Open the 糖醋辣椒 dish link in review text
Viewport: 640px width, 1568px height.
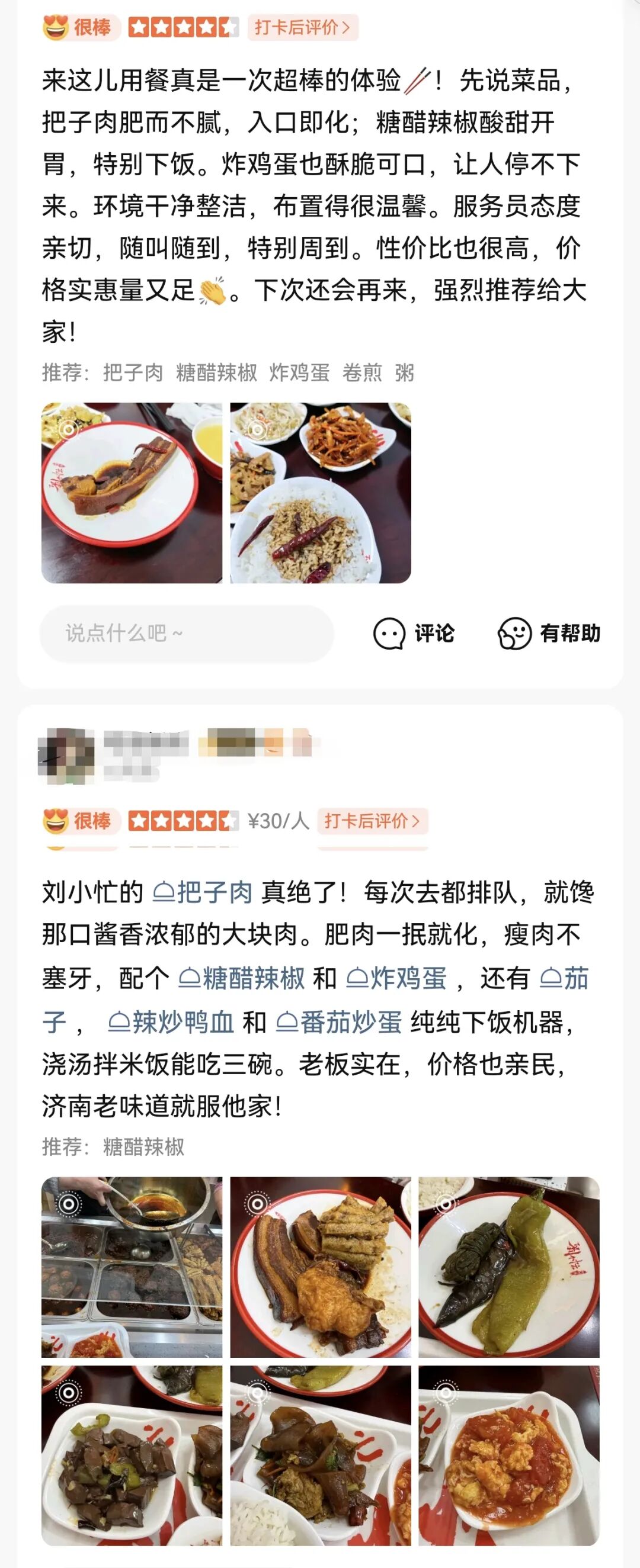(241, 978)
